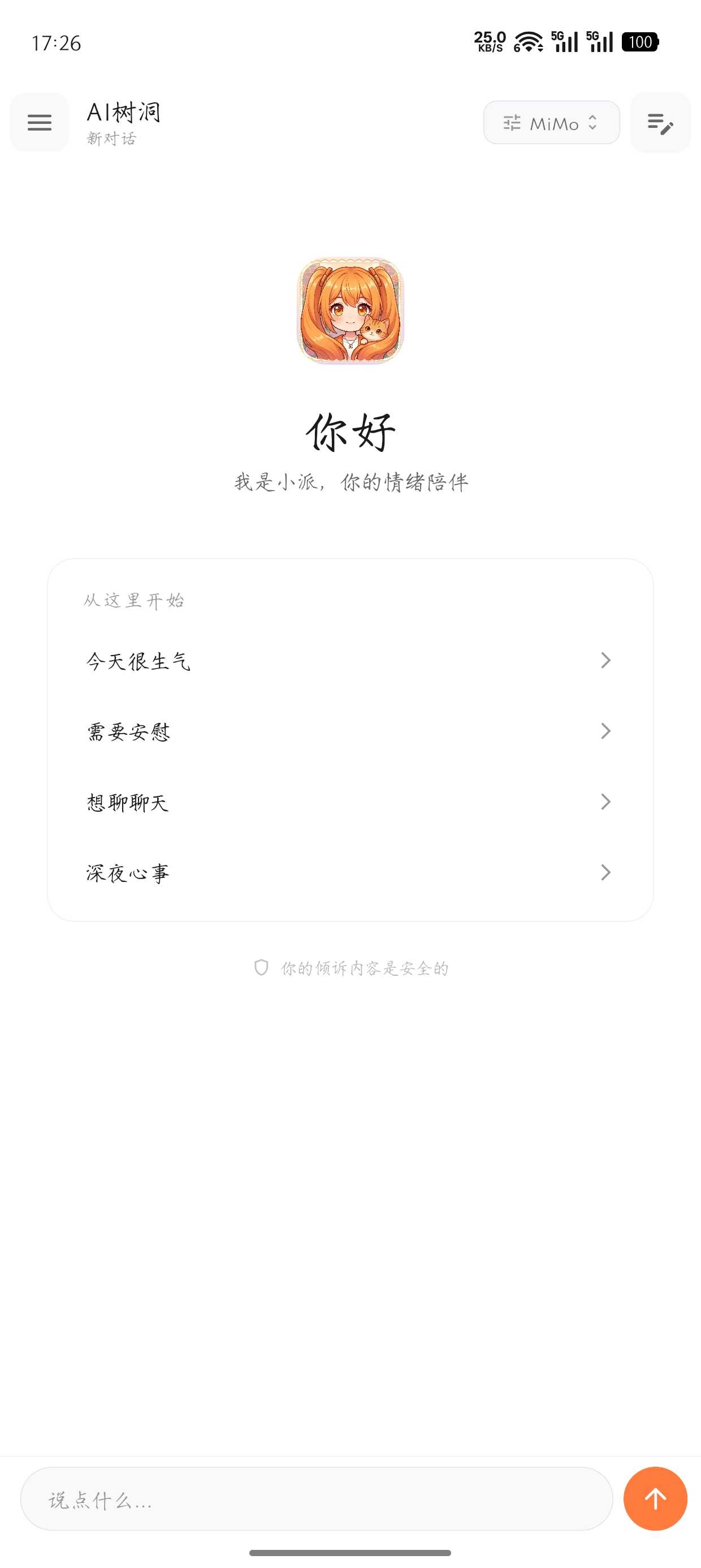Pick the 想聊聊天 starter row
Image resolution: width=701 pixels, height=1568 pixels.
350,802
